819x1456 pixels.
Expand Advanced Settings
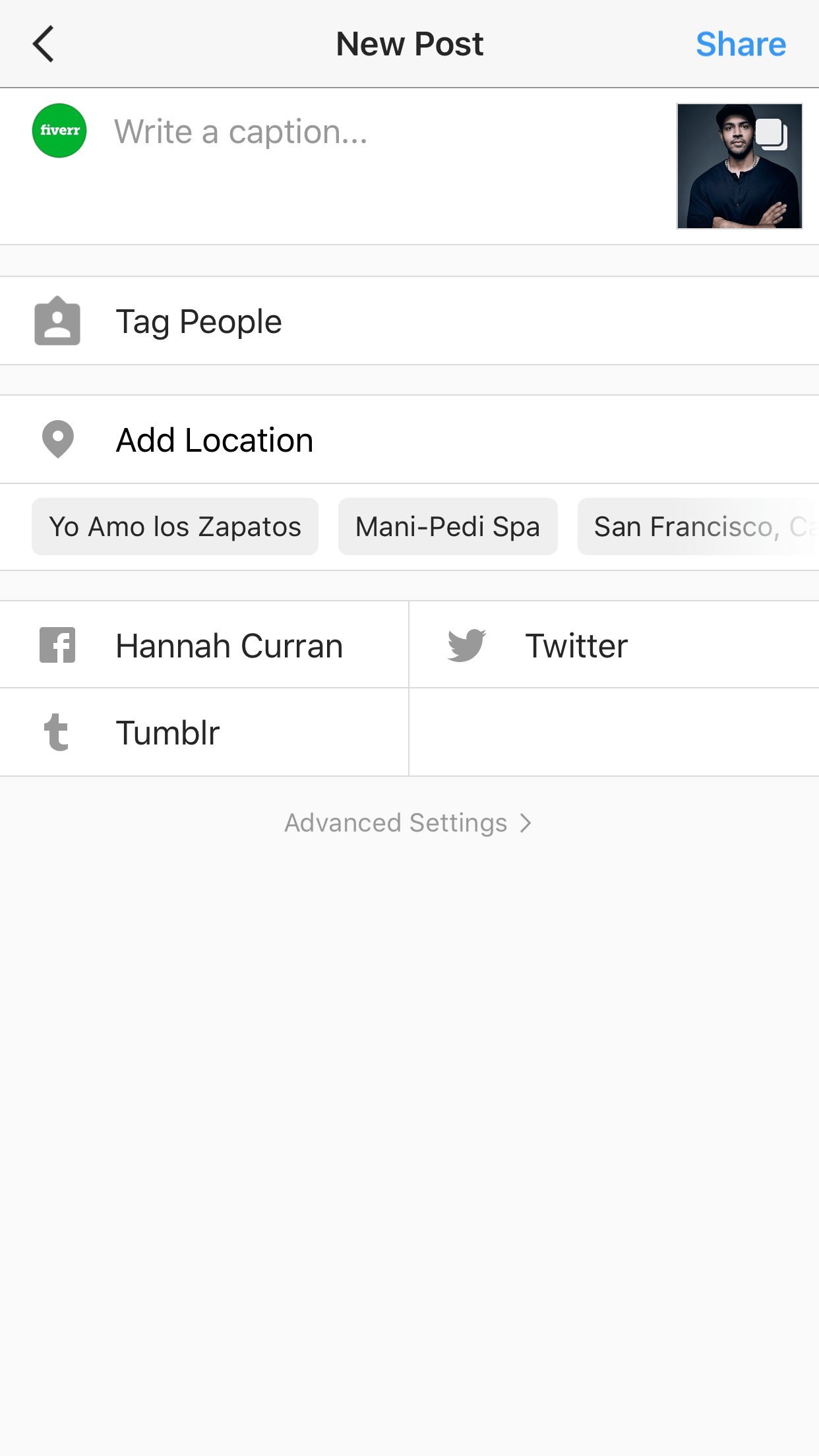point(409,822)
